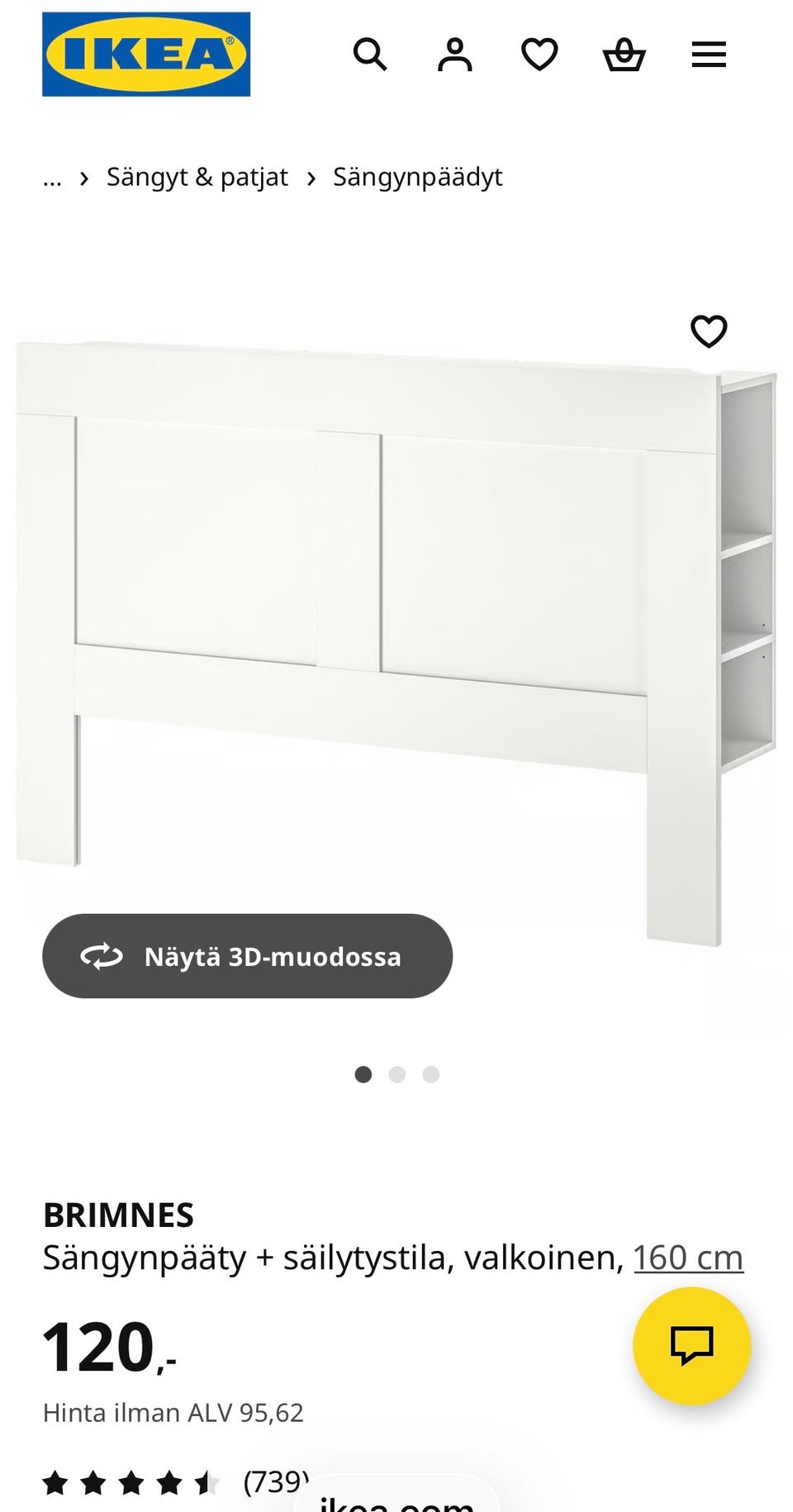The width and height of the screenshot is (793, 1512).
Task: Open the Sängynpäädyt breadcrumb category
Action: click(417, 177)
